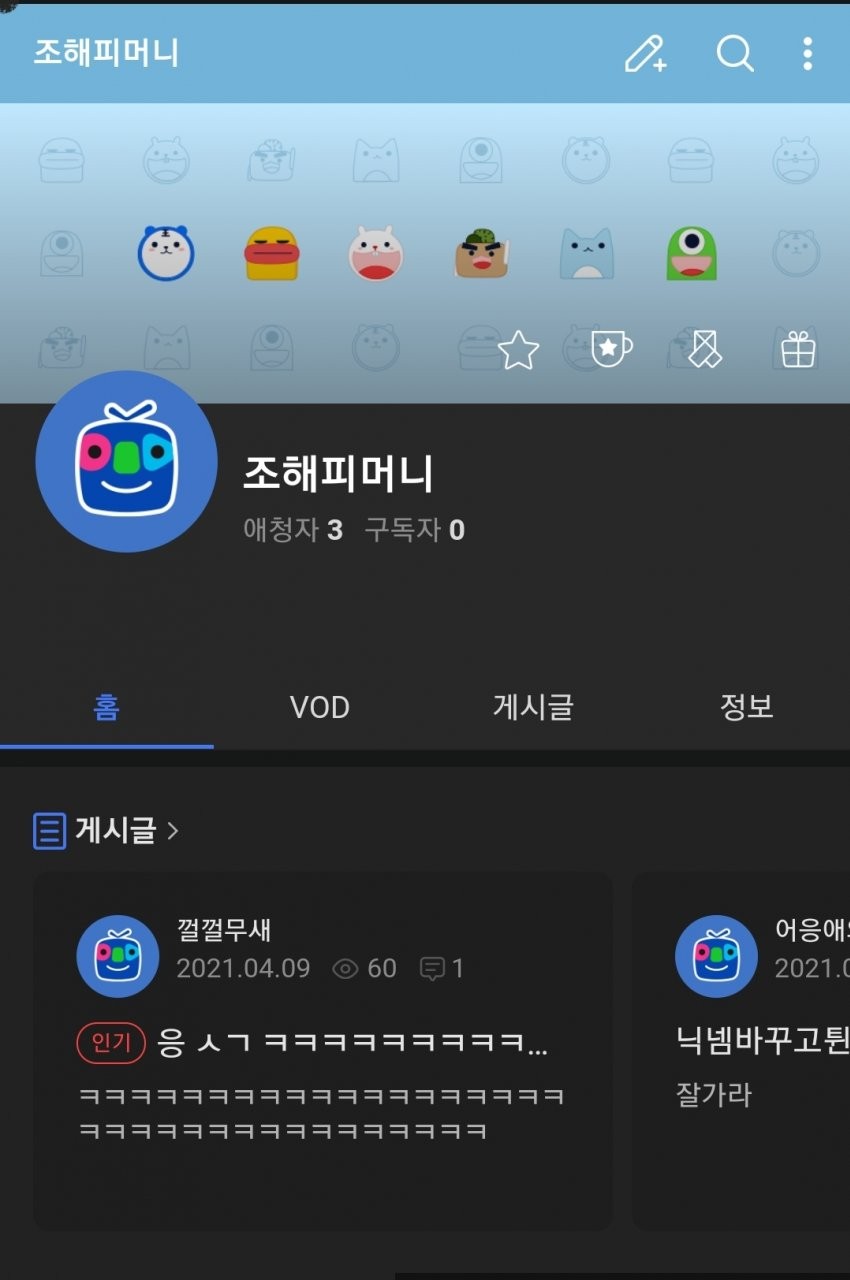Send a gift with the gift box icon

click(x=798, y=350)
